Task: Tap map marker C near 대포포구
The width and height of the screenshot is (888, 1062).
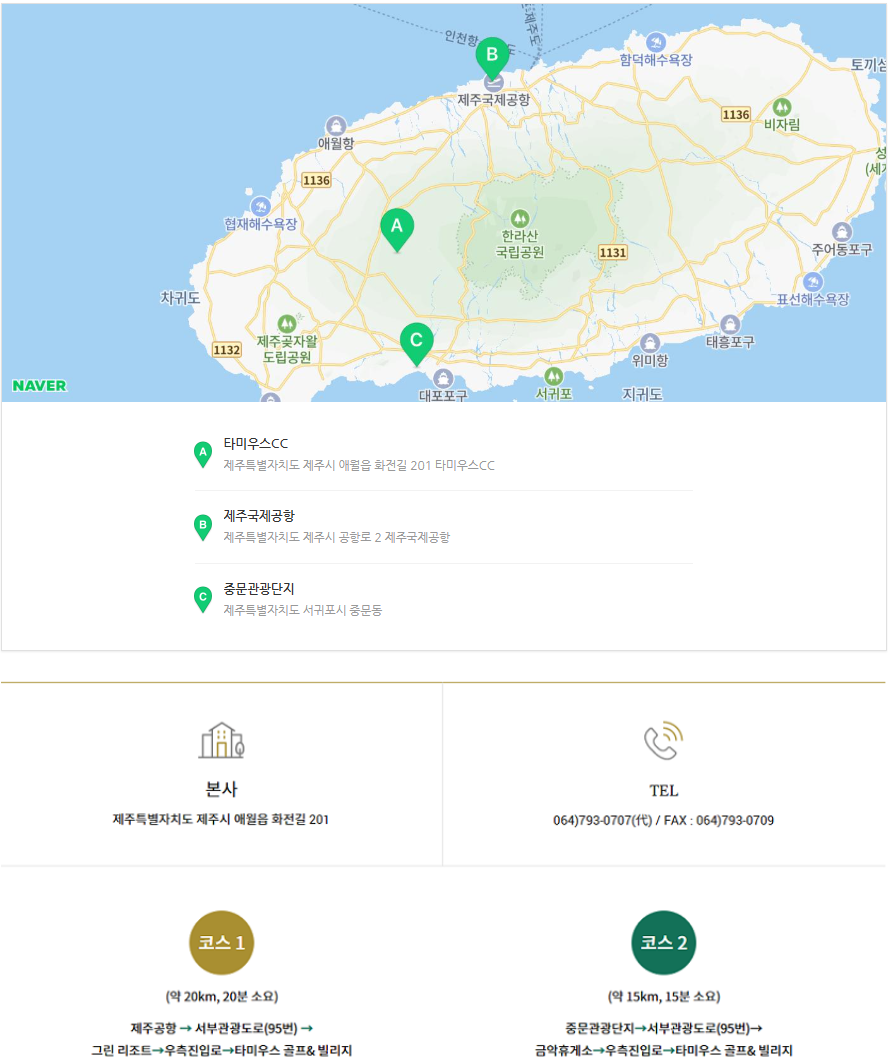Action: click(417, 344)
